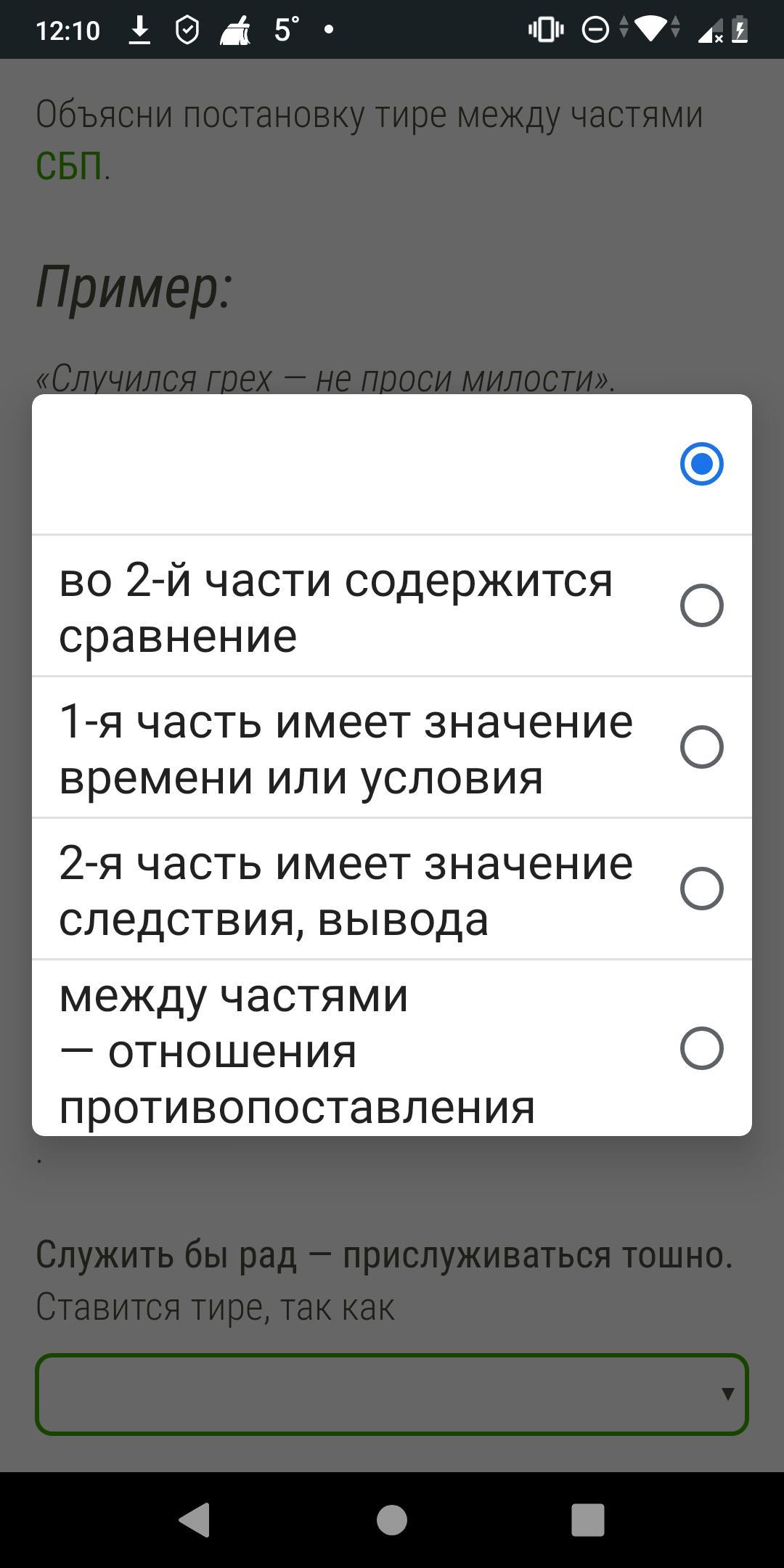Select the empty blank option
The height and width of the screenshot is (1568, 784).
392,465
